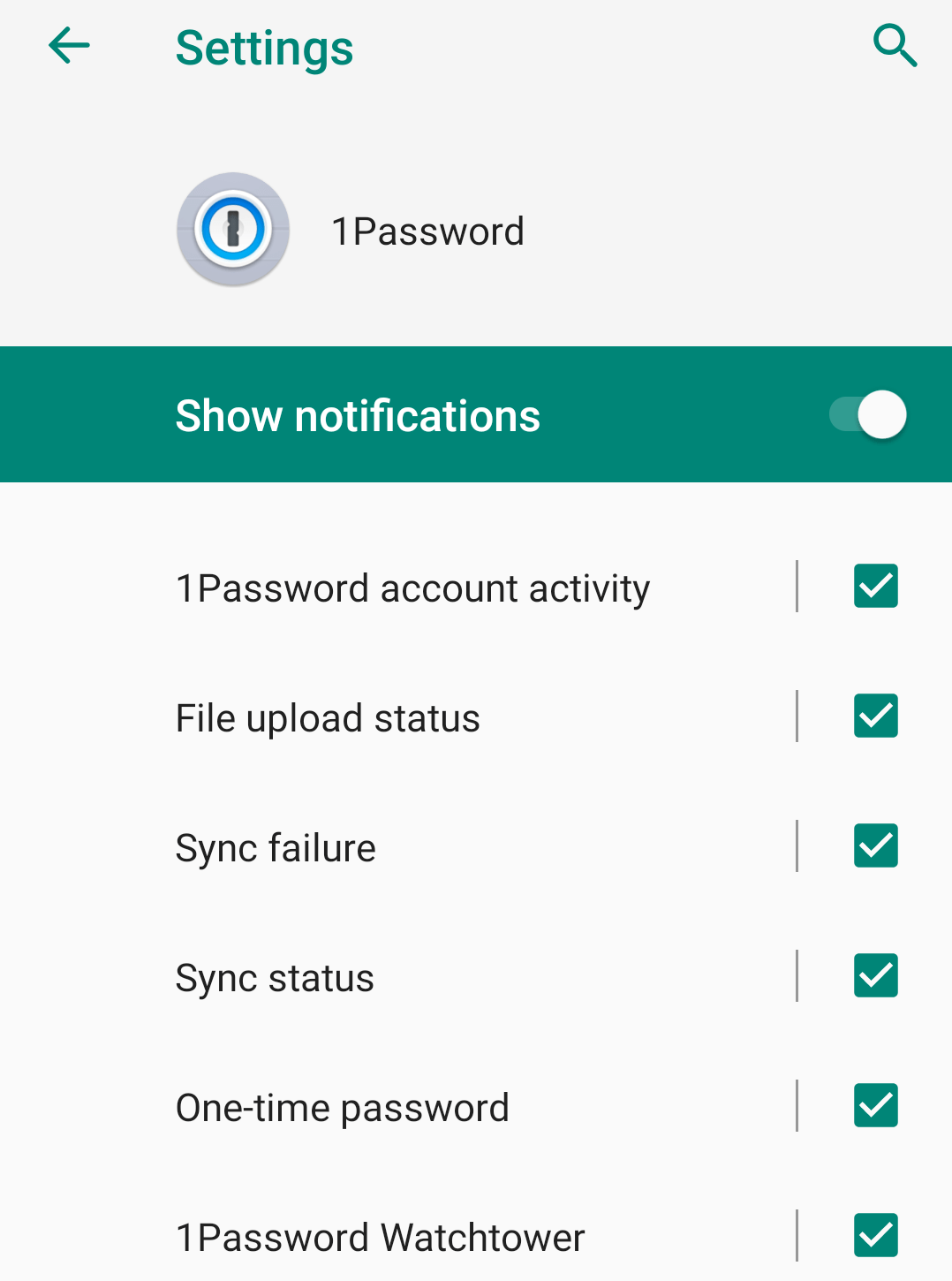Click the 1Password app icon
Viewport: 952px width, 1281px height.
tap(232, 229)
